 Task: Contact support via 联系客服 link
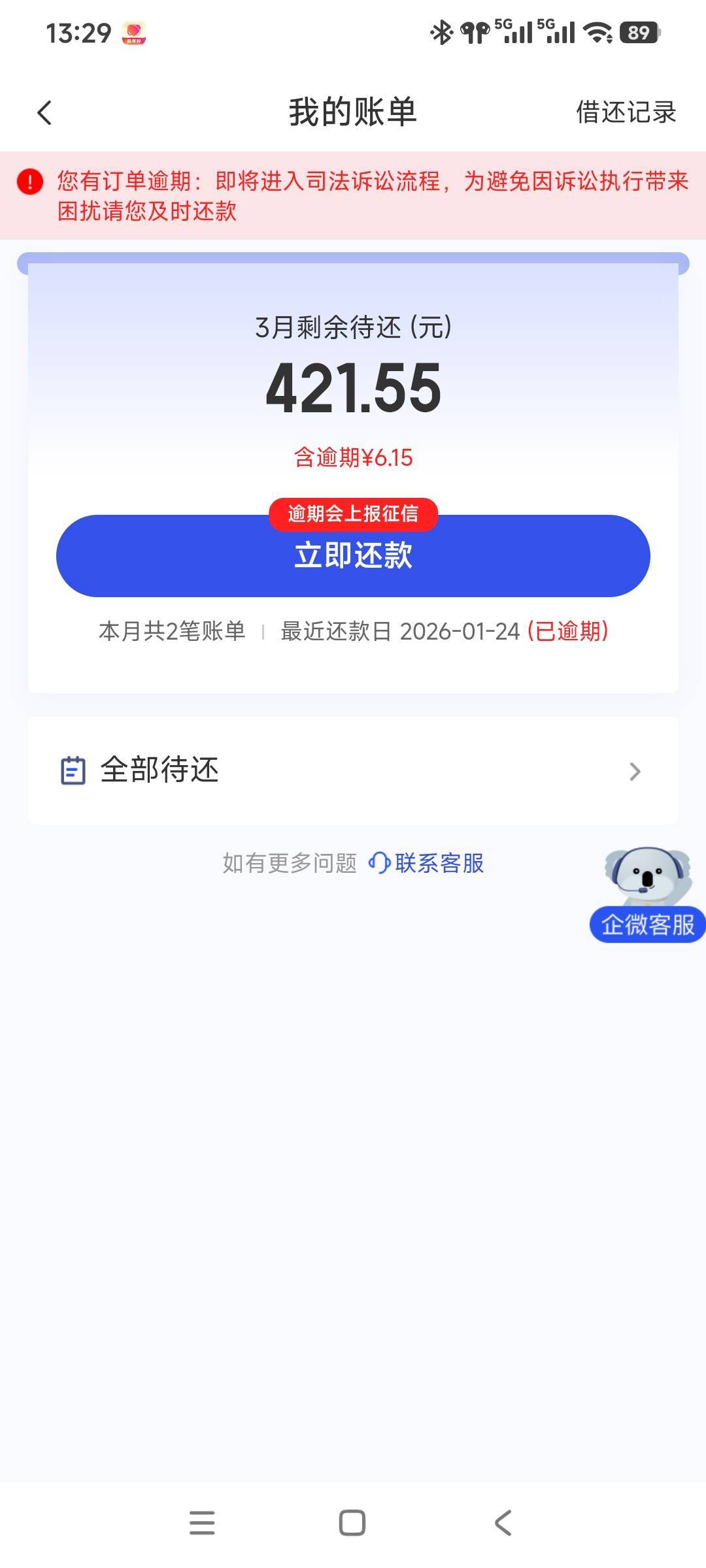coord(427,863)
